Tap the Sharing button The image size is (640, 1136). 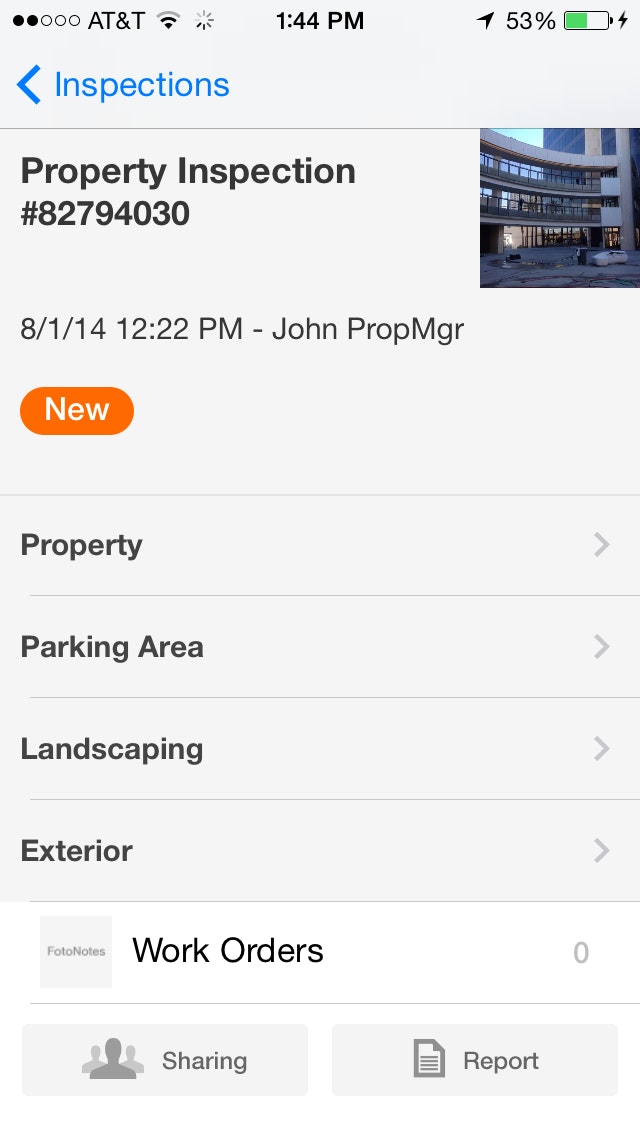[165, 1060]
